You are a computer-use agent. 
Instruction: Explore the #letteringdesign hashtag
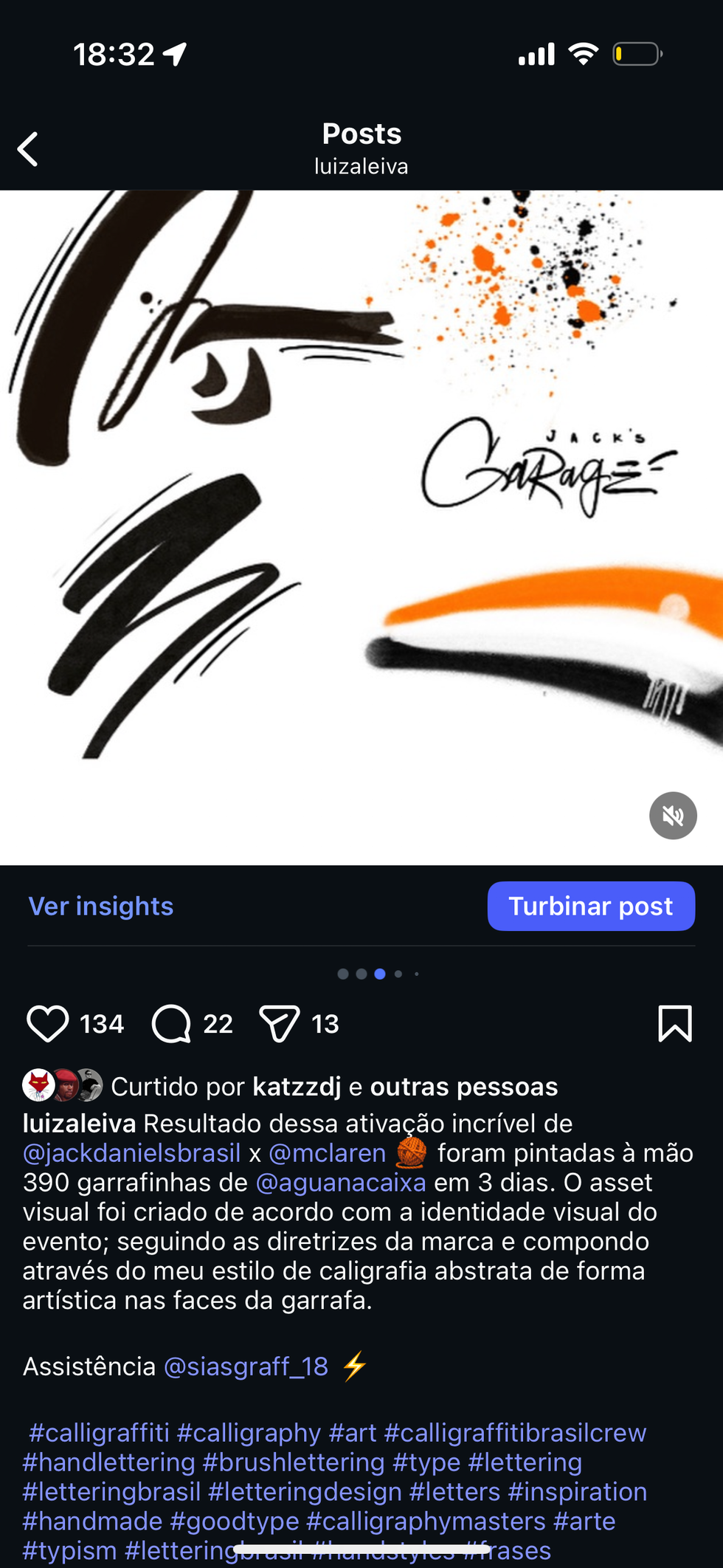305,1492
